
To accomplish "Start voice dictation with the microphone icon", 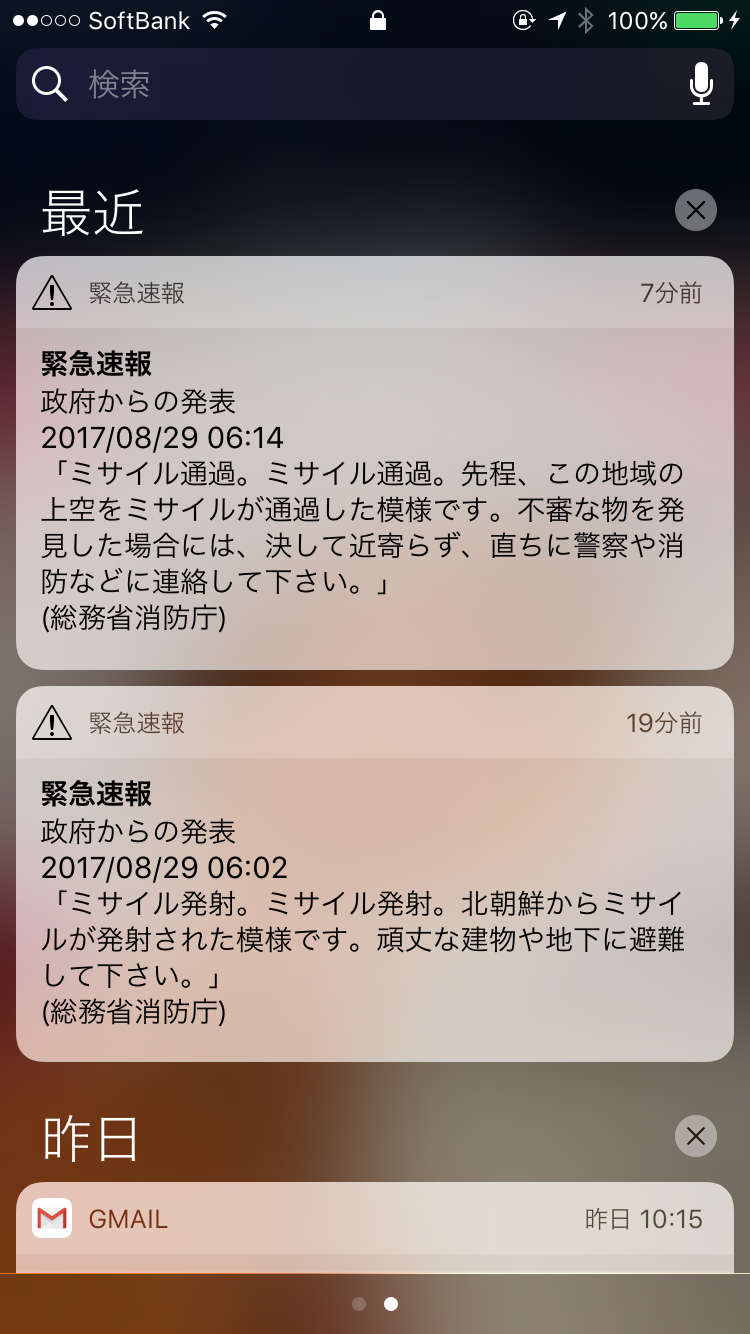I will pyautogui.click(x=701, y=84).
